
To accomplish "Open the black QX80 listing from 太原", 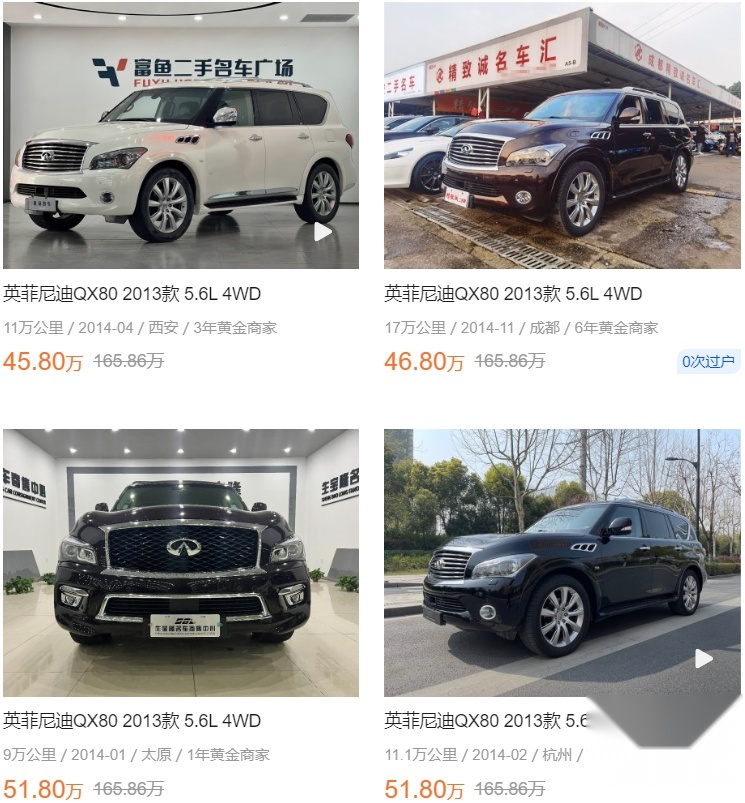I will point(180,563).
